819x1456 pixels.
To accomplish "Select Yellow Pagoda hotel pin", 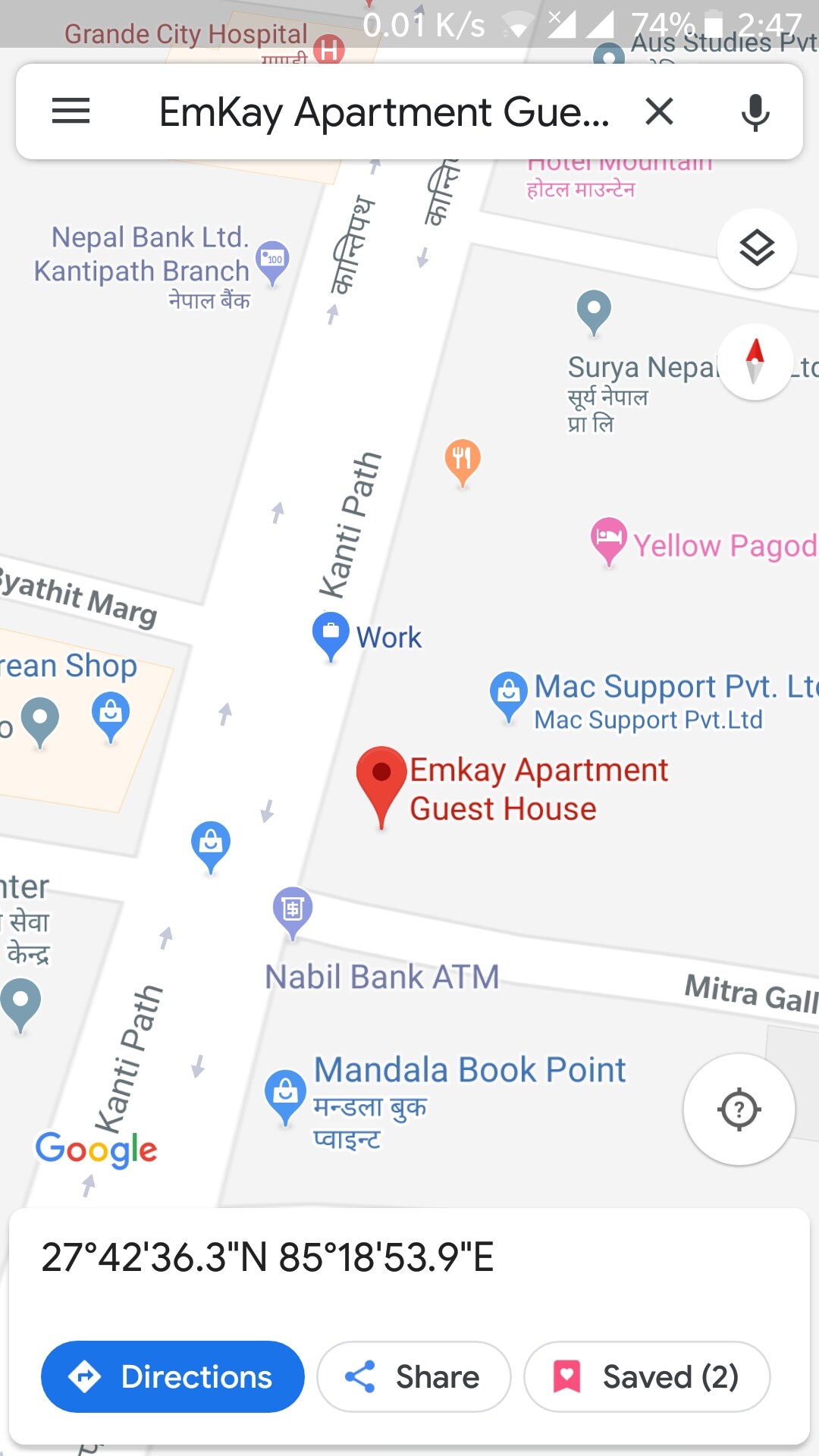I will pyautogui.click(x=608, y=539).
